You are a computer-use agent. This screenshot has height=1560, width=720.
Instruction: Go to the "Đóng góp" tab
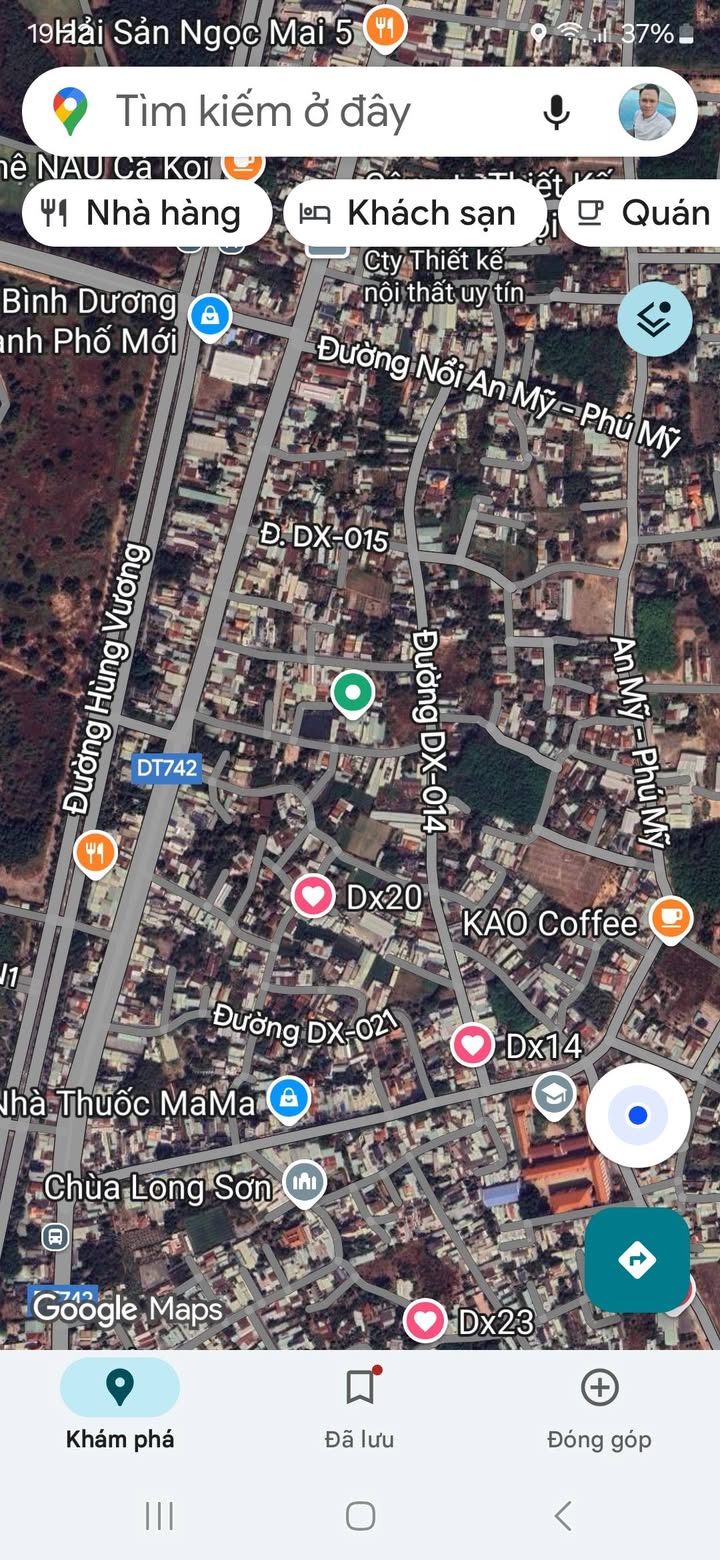[x=599, y=1408]
